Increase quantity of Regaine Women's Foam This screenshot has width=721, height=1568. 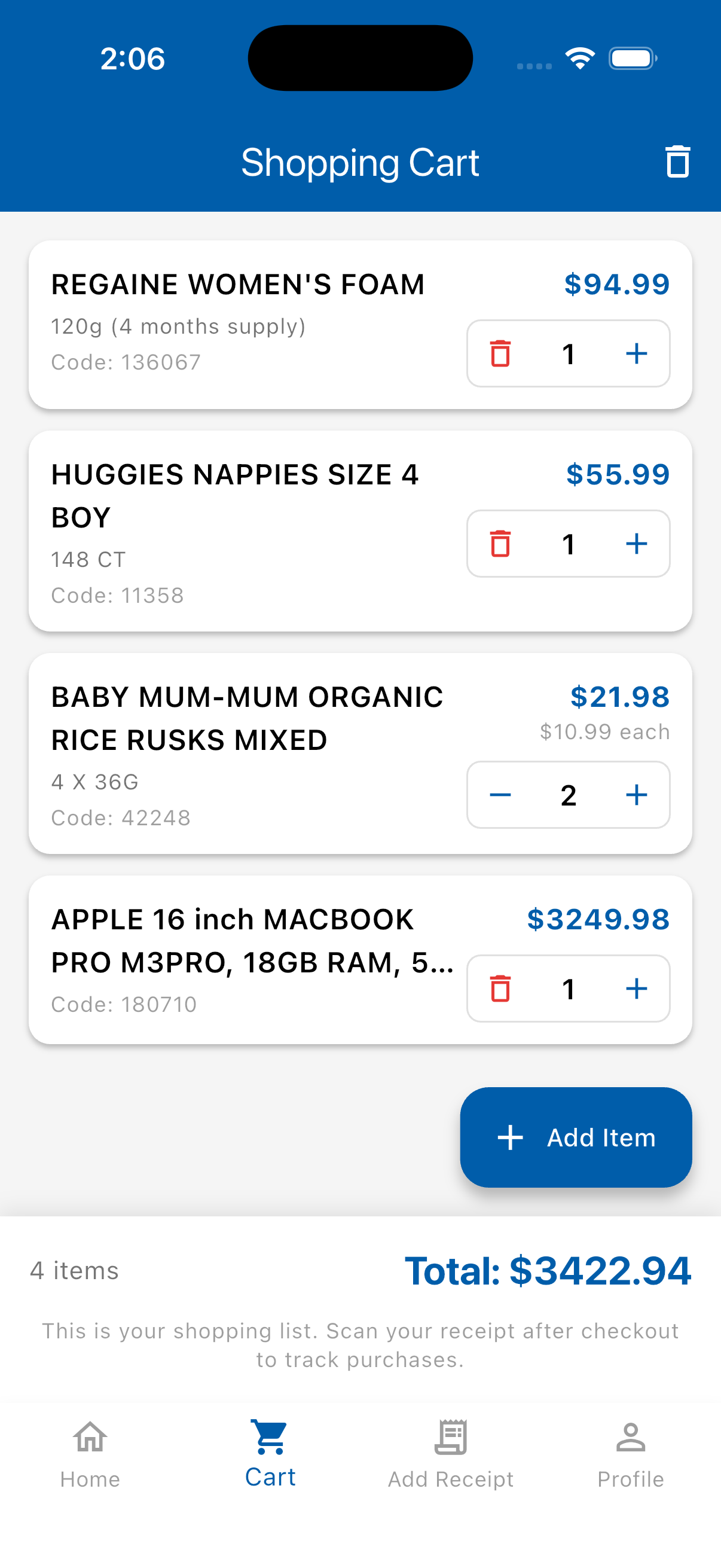pyautogui.click(x=637, y=353)
